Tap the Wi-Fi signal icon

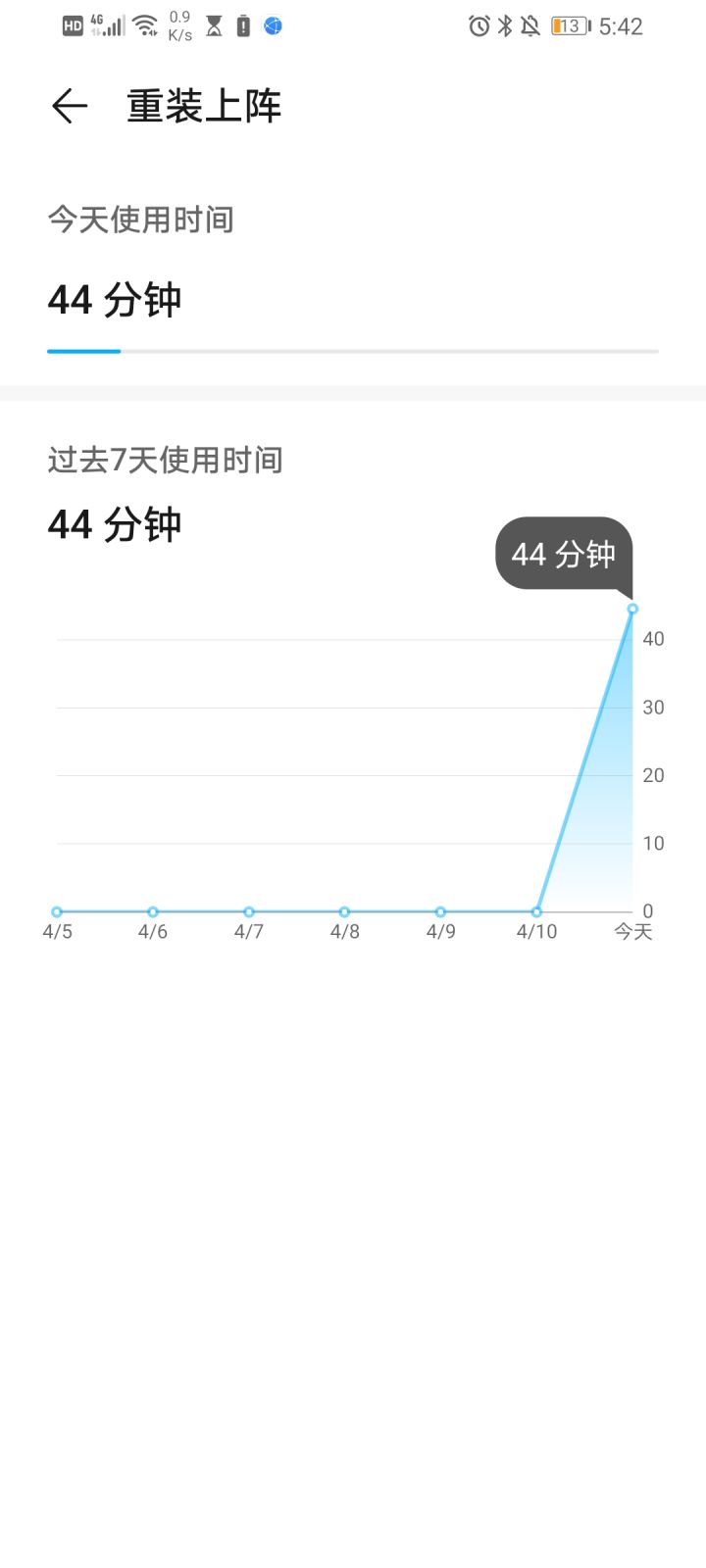[145, 24]
